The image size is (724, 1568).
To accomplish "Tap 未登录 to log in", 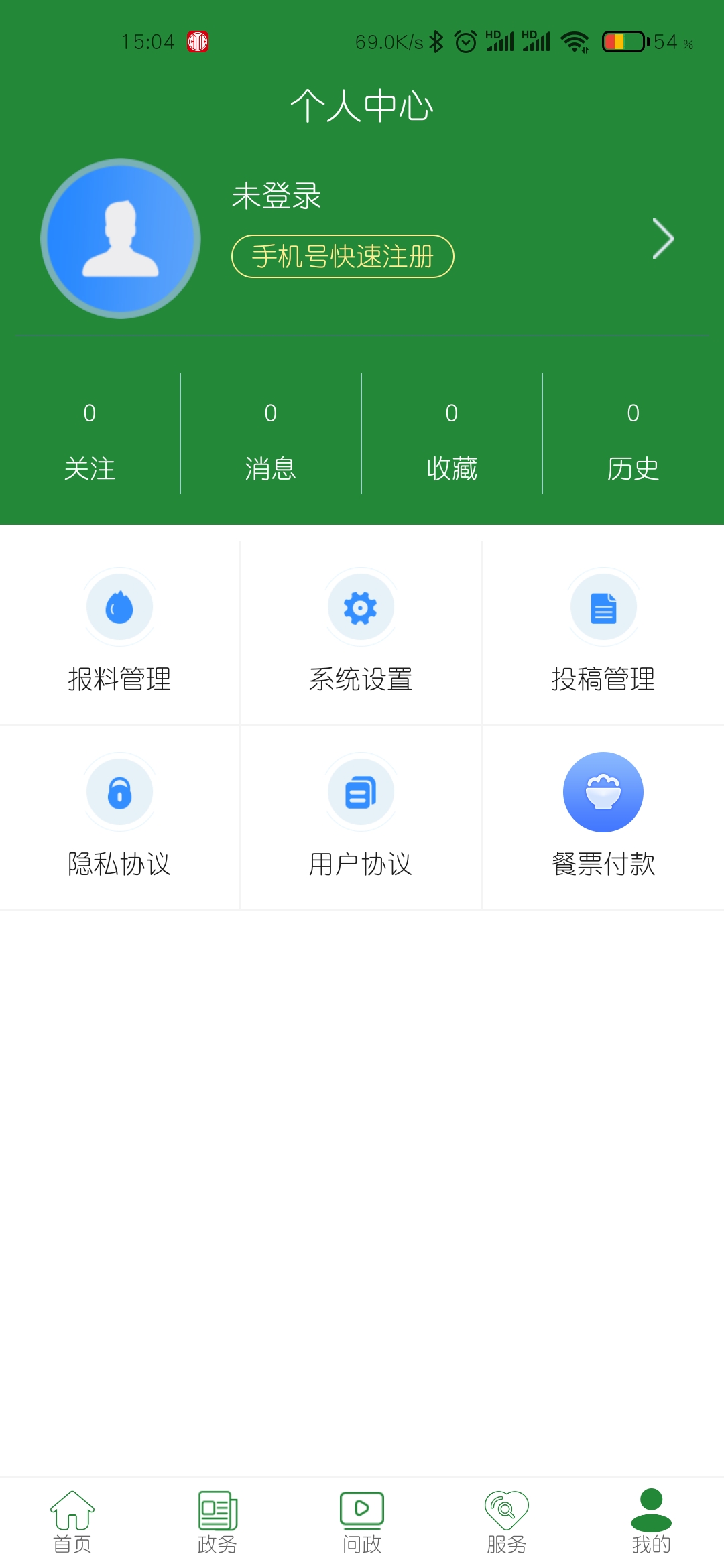I will (x=276, y=195).
